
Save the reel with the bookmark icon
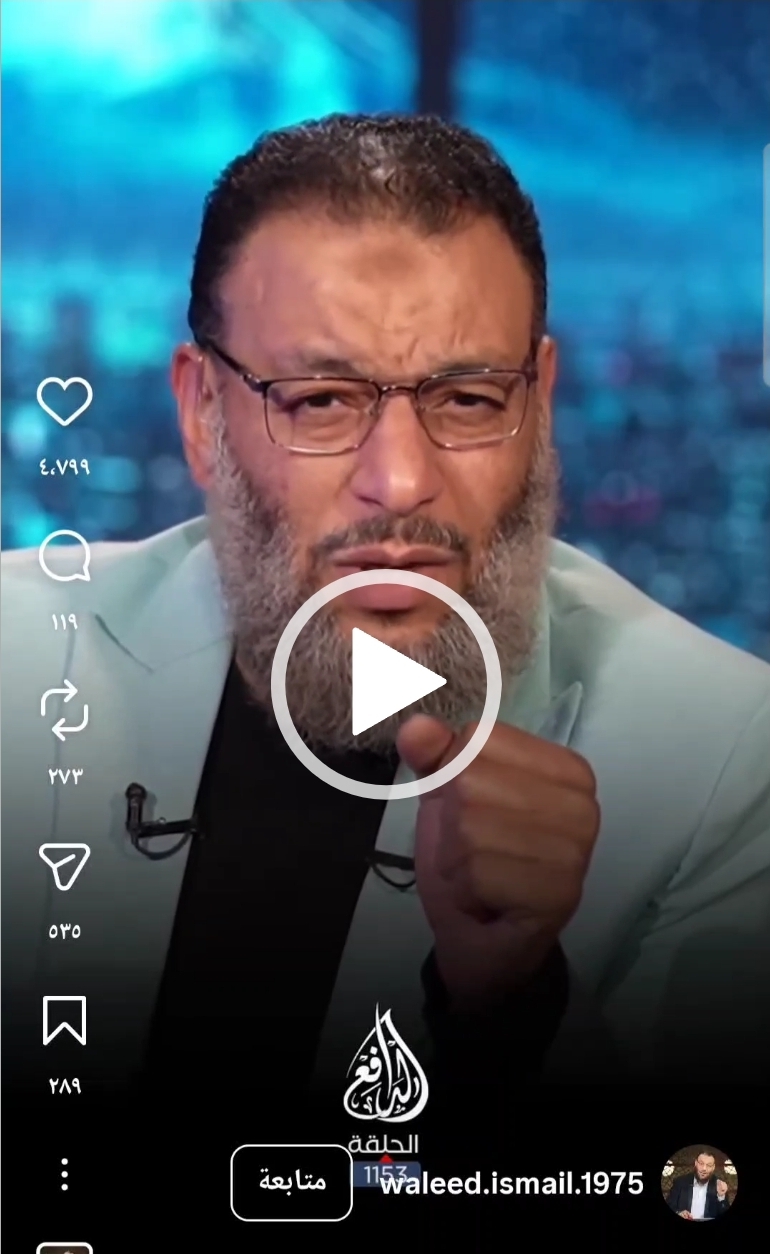coord(63,1022)
